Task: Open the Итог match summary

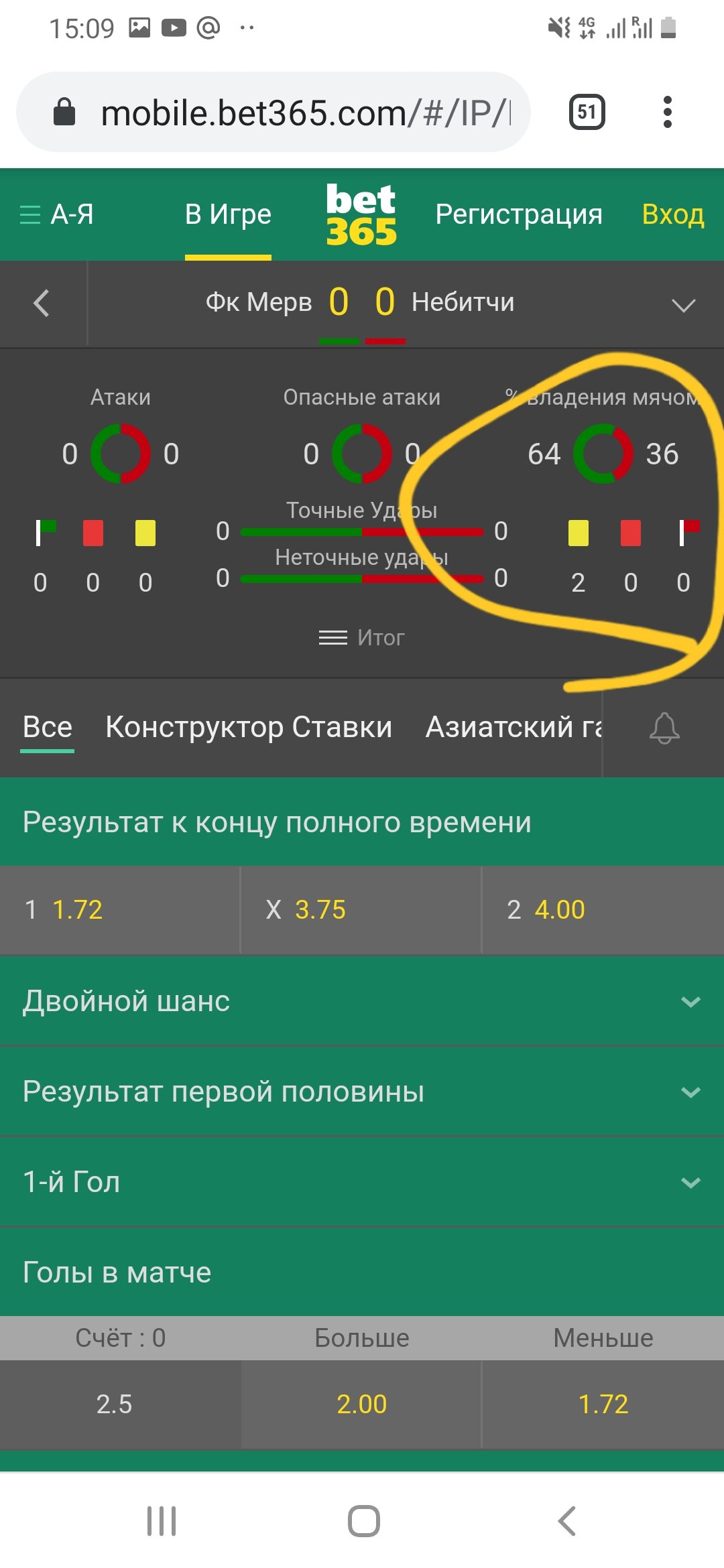Action: pos(362,637)
